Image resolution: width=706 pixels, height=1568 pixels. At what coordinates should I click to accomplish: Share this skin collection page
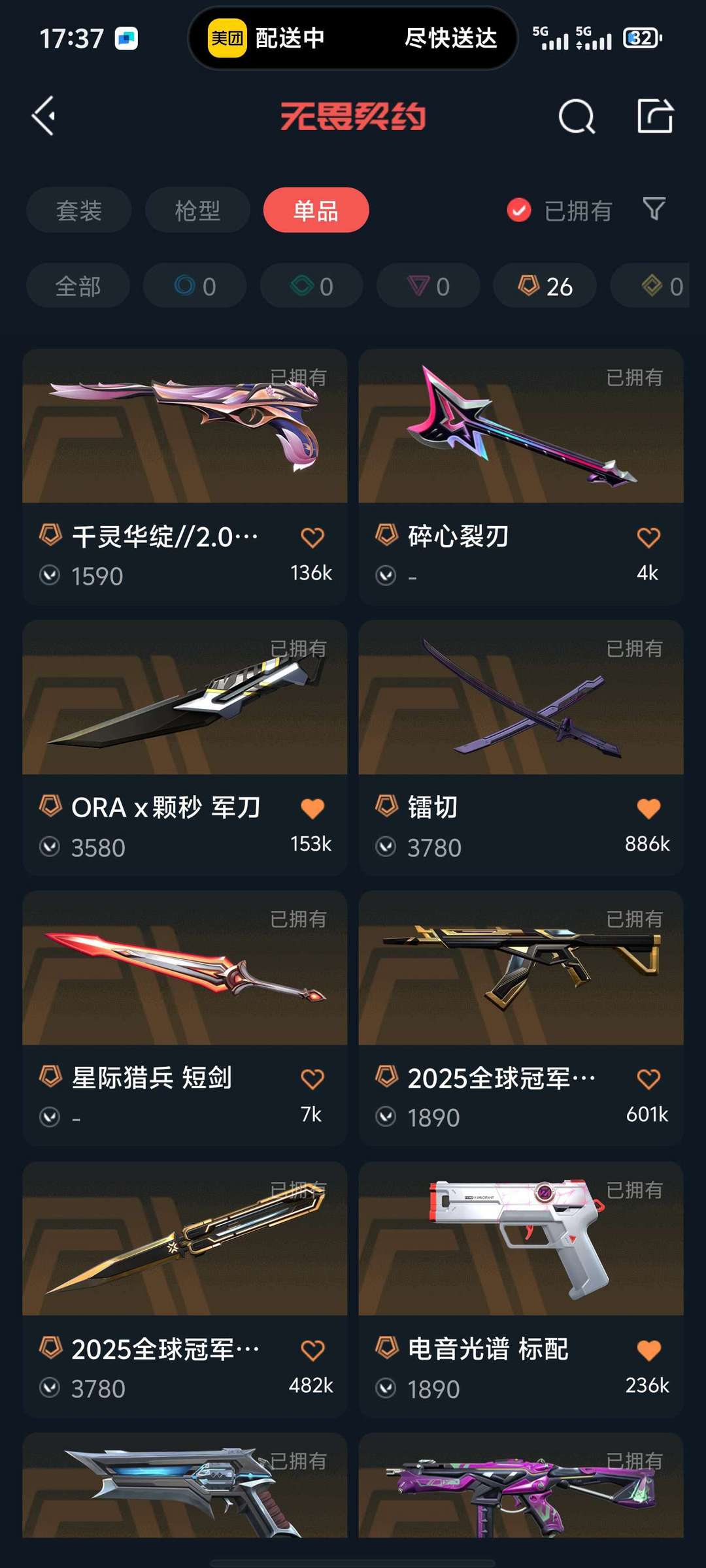point(655,116)
